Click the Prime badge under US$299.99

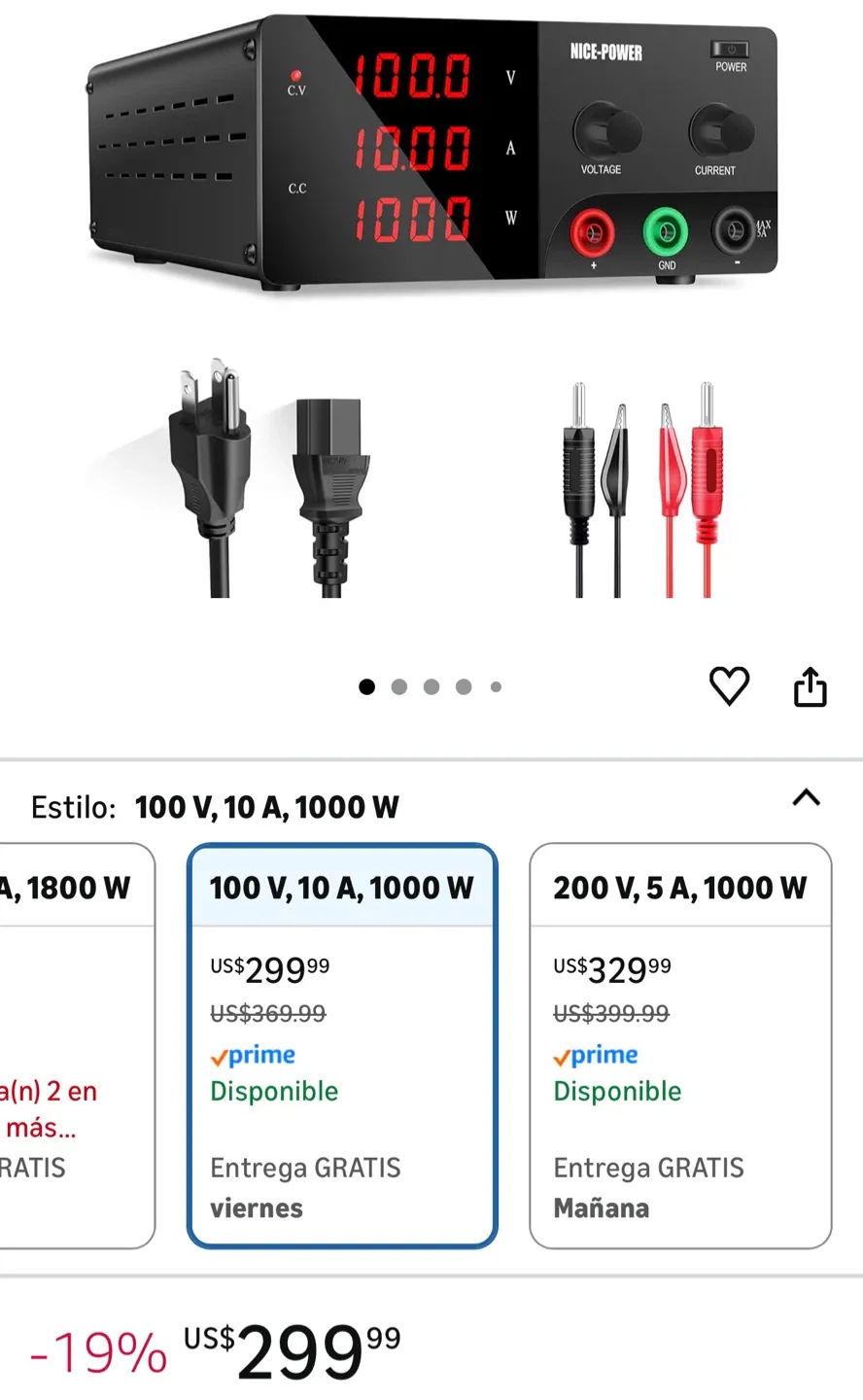pos(254,1055)
